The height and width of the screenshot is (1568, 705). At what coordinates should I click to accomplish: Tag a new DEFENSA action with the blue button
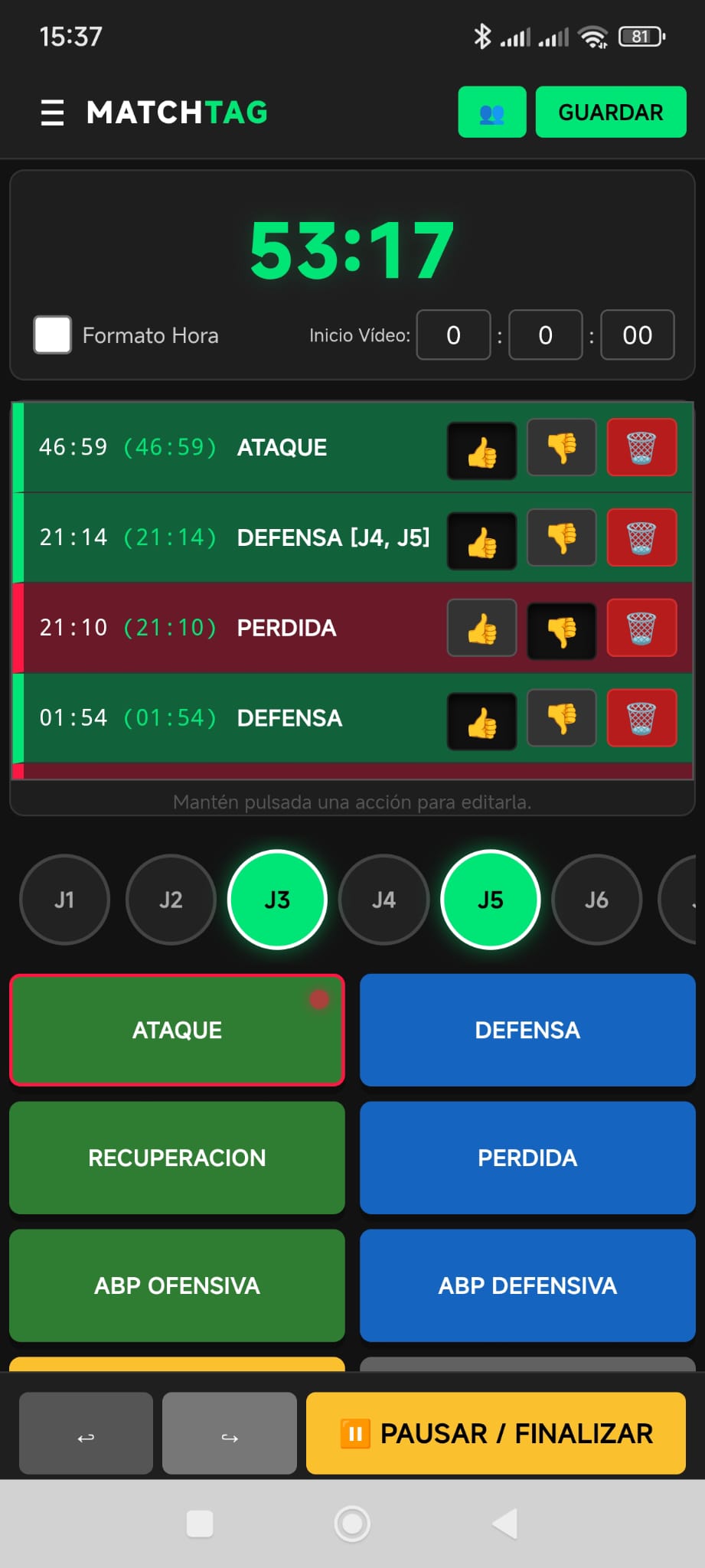[x=526, y=1030]
